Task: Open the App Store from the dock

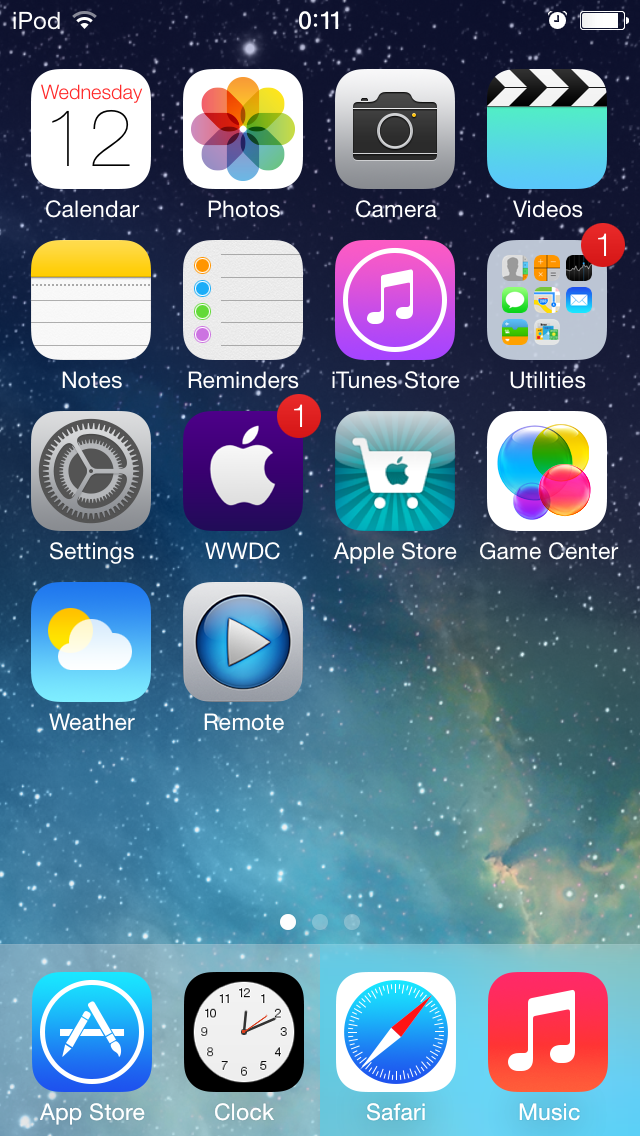Action: pyautogui.click(x=92, y=1032)
